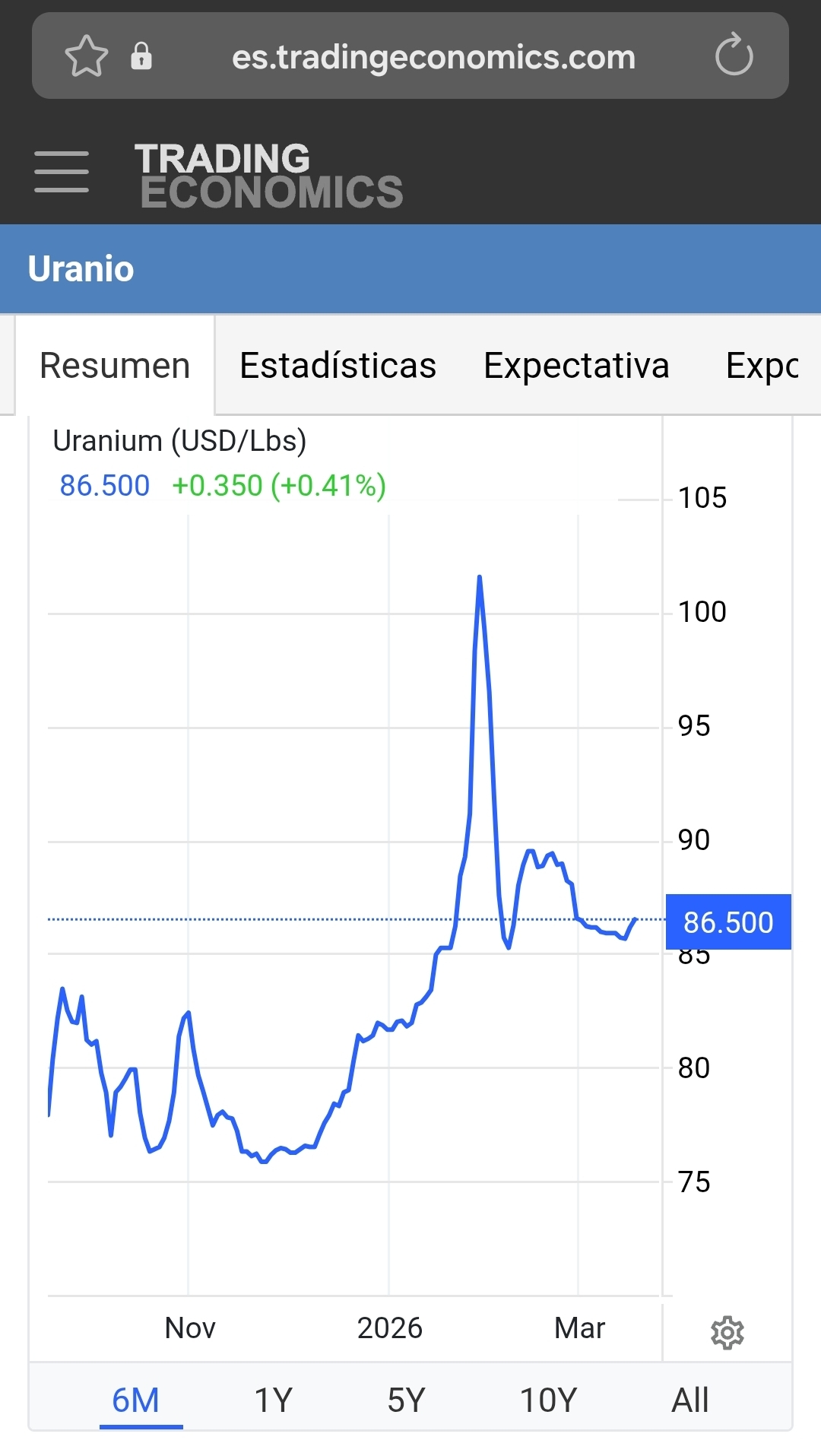Reload the page
This screenshot has width=821, height=1456.
[x=734, y=55]
